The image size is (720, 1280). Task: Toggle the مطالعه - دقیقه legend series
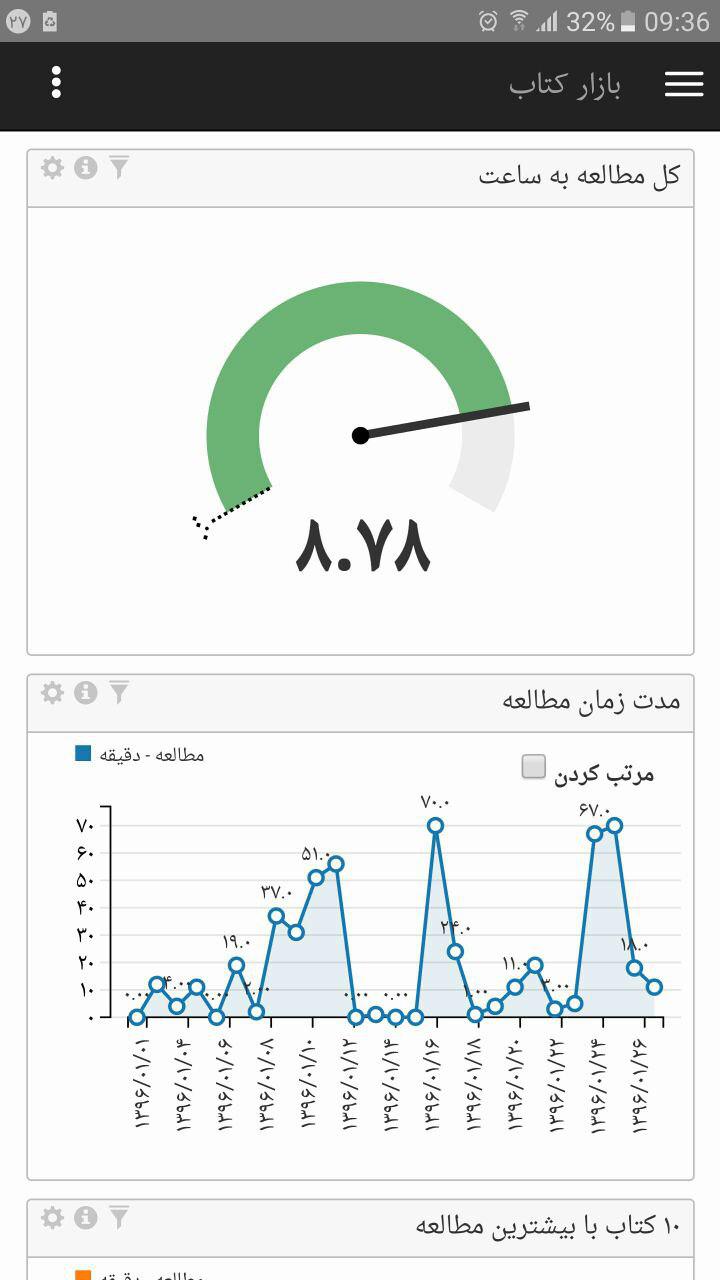click(x=140, y=754)
